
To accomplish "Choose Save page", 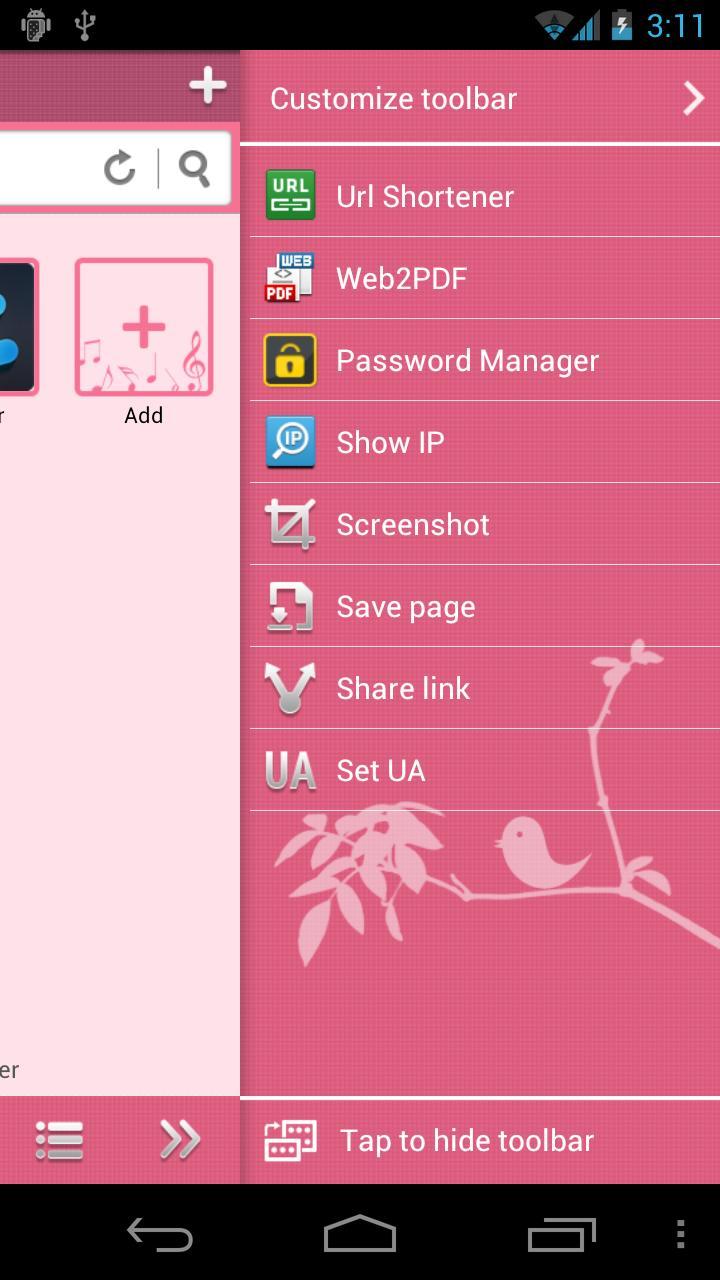I will [480, 606].
